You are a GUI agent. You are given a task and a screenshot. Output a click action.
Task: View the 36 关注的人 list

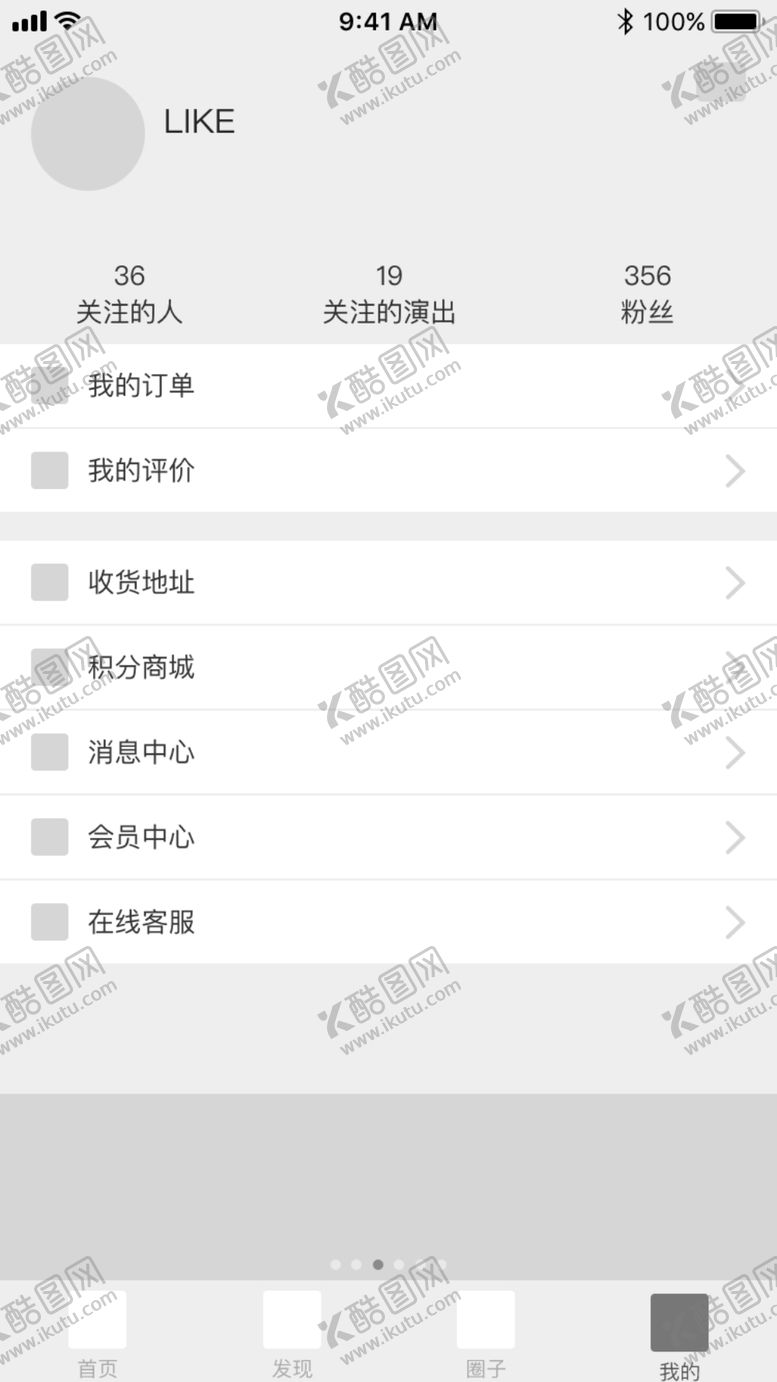(130, 294)
